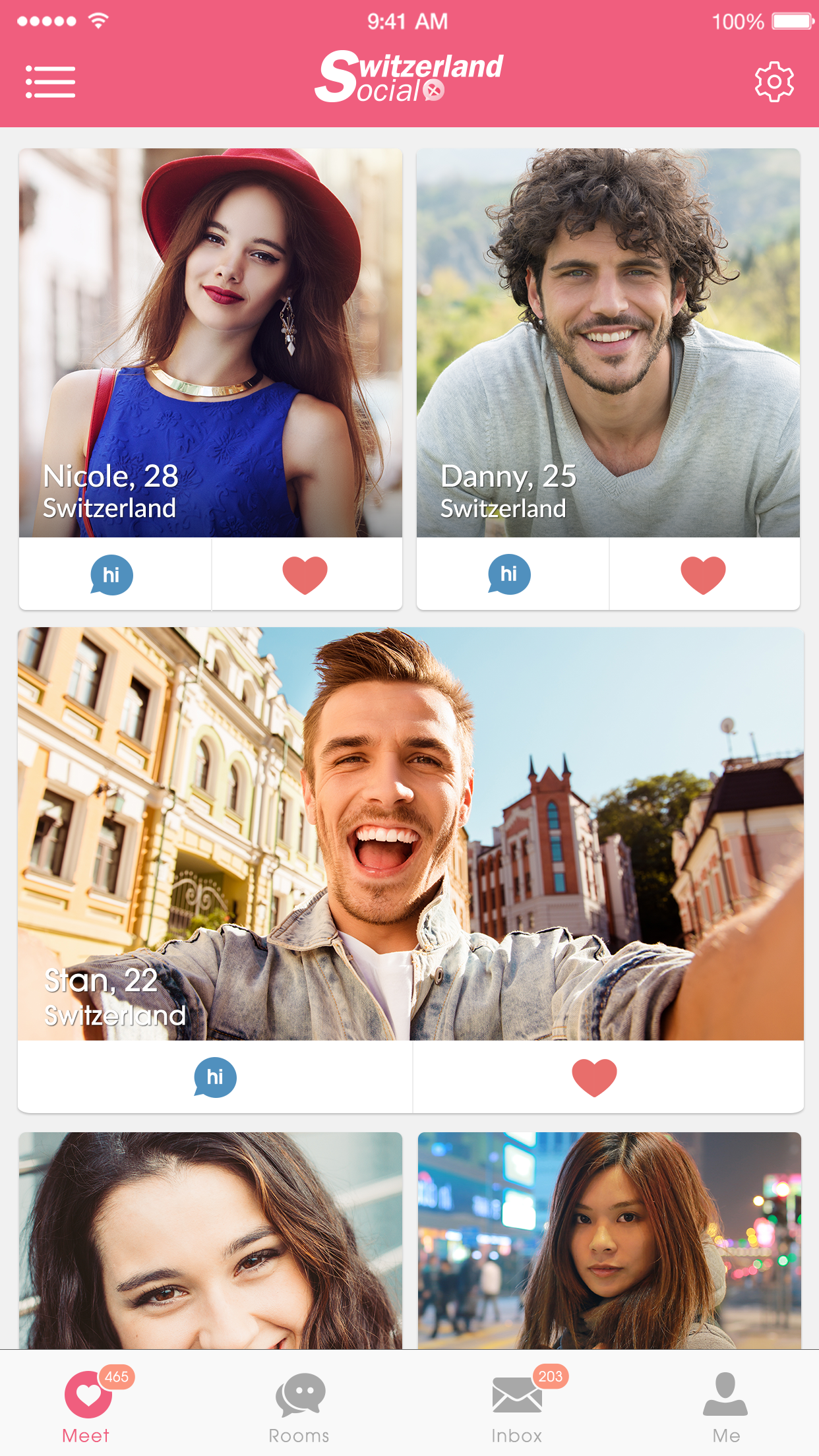Like Nicole's profile with the heart

tap(306, 574)
